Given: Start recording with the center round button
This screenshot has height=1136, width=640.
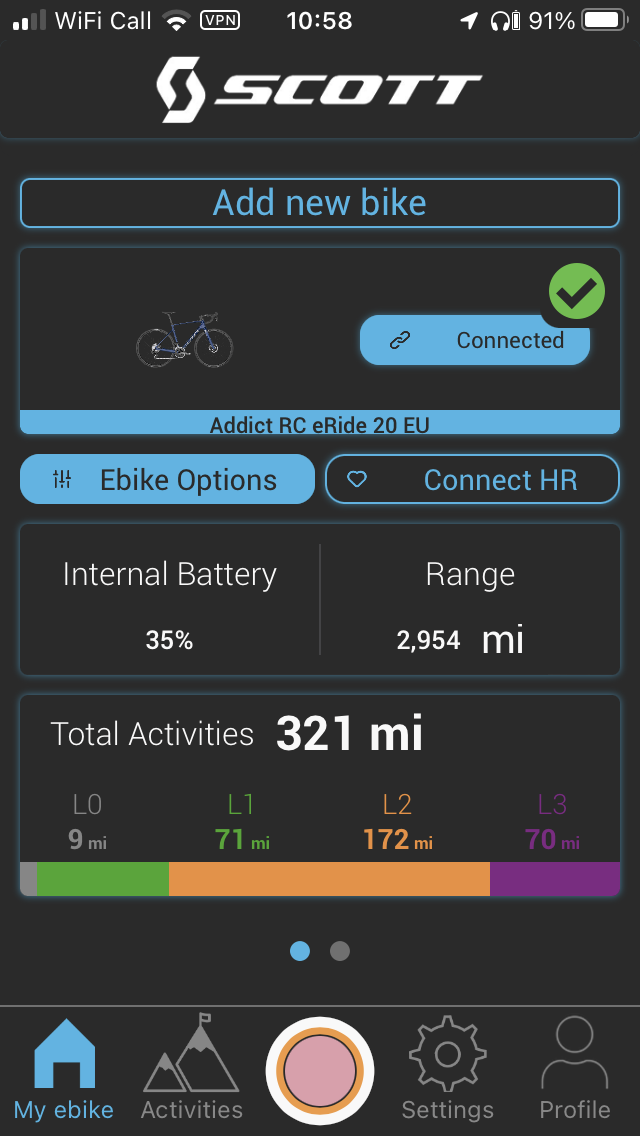Looking at the screenshot, I should [320, 1070].
